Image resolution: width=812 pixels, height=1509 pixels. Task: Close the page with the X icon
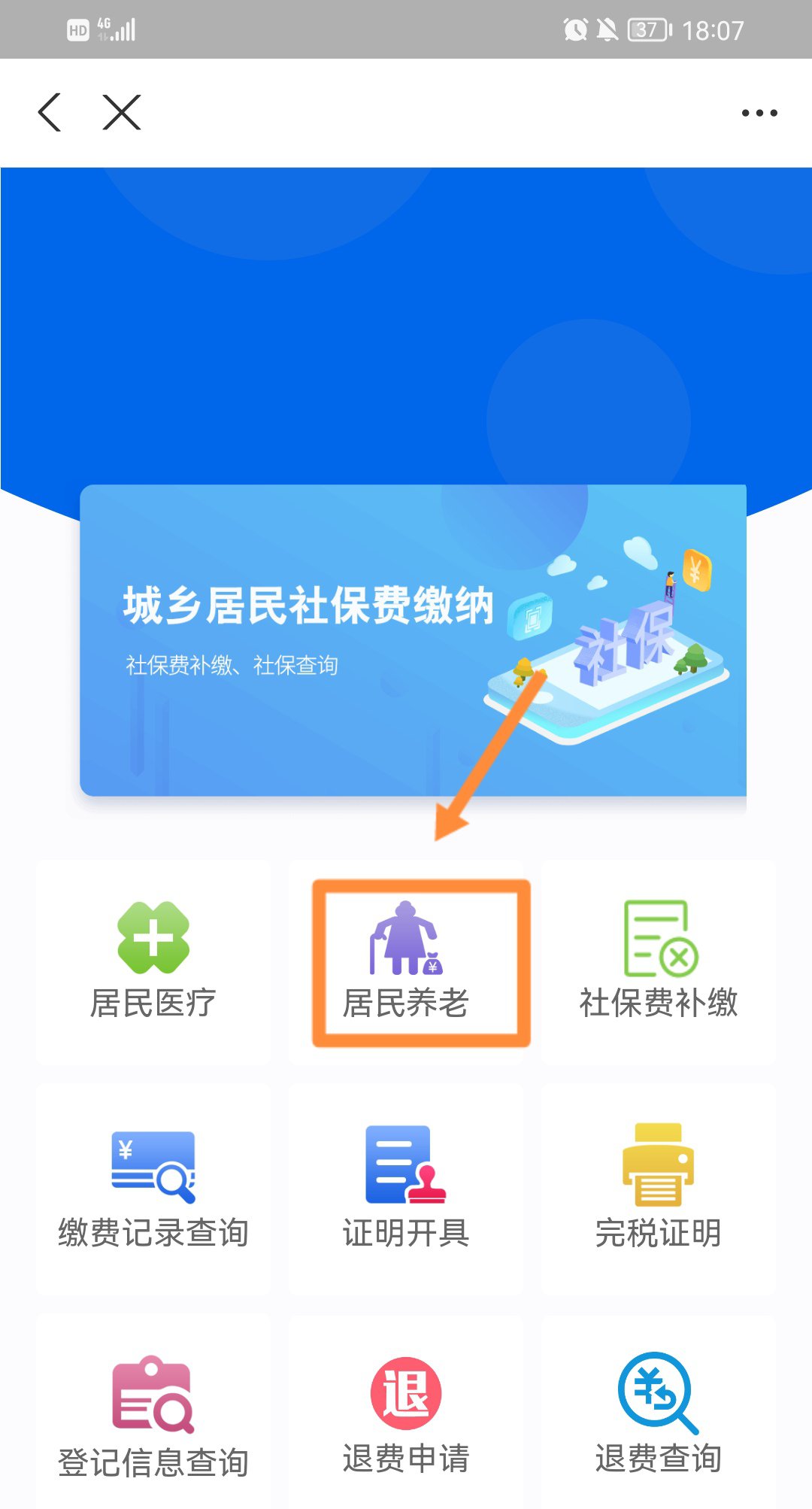pos(122,113)
